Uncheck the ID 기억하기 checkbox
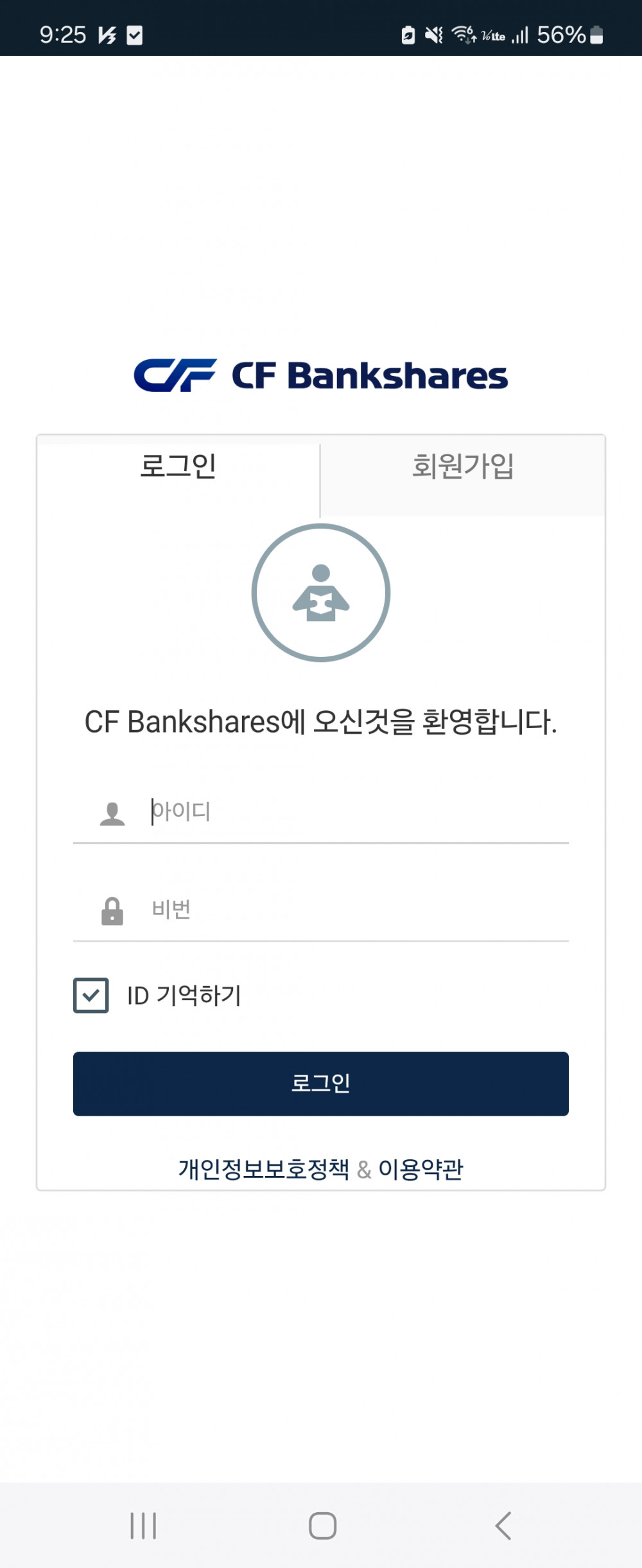 click(x=91, y=995)
